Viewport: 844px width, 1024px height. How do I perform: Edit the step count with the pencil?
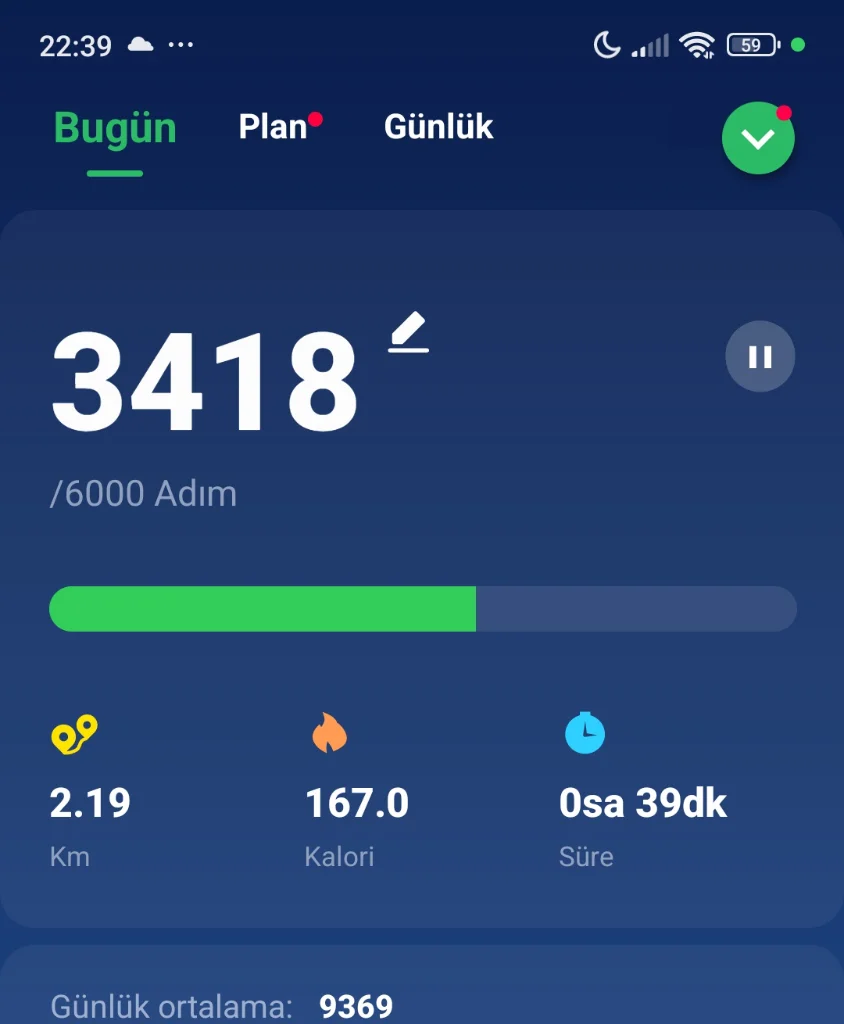coord(409,333)
